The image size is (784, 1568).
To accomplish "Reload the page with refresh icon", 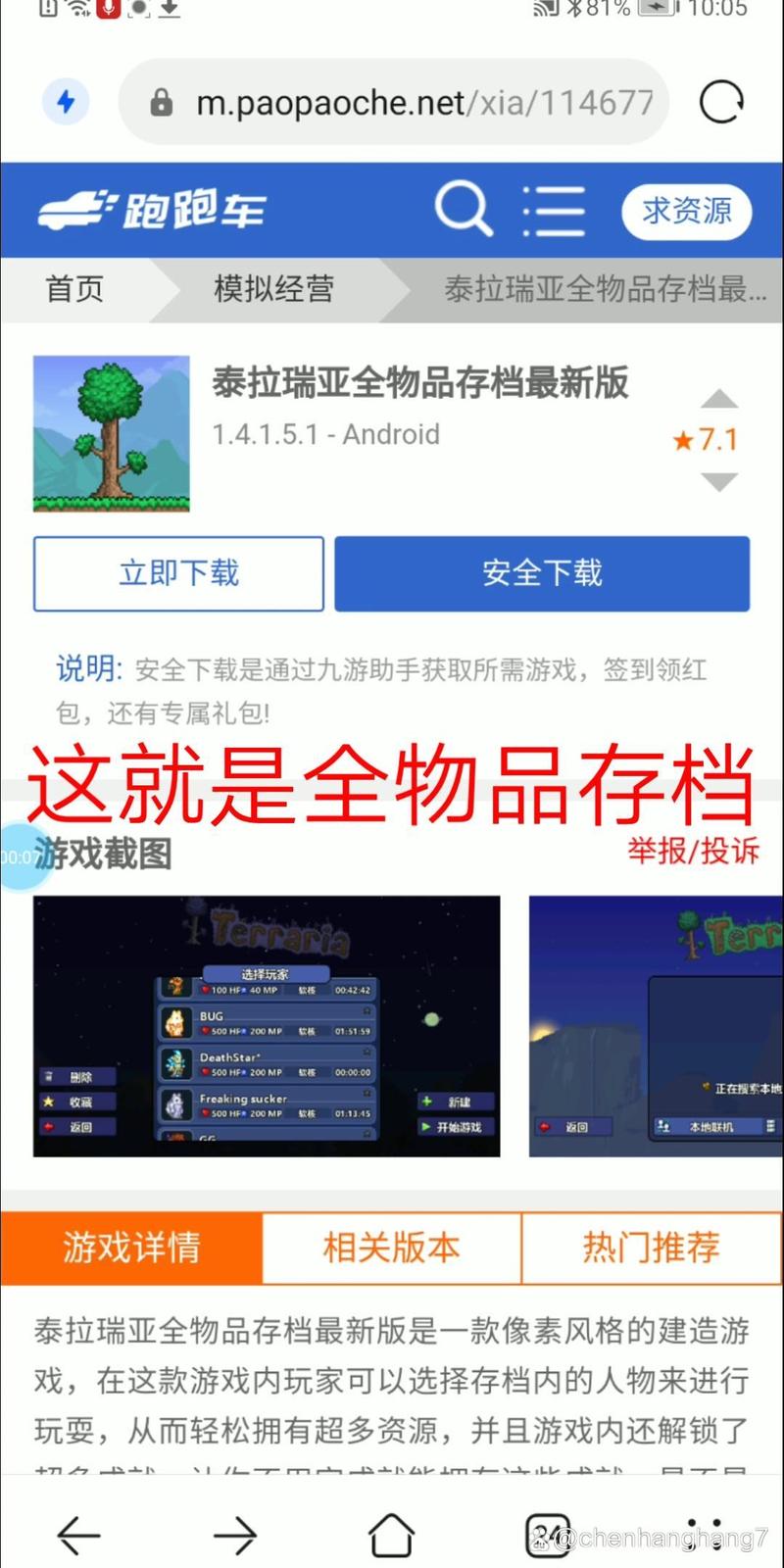I will 721,102.
